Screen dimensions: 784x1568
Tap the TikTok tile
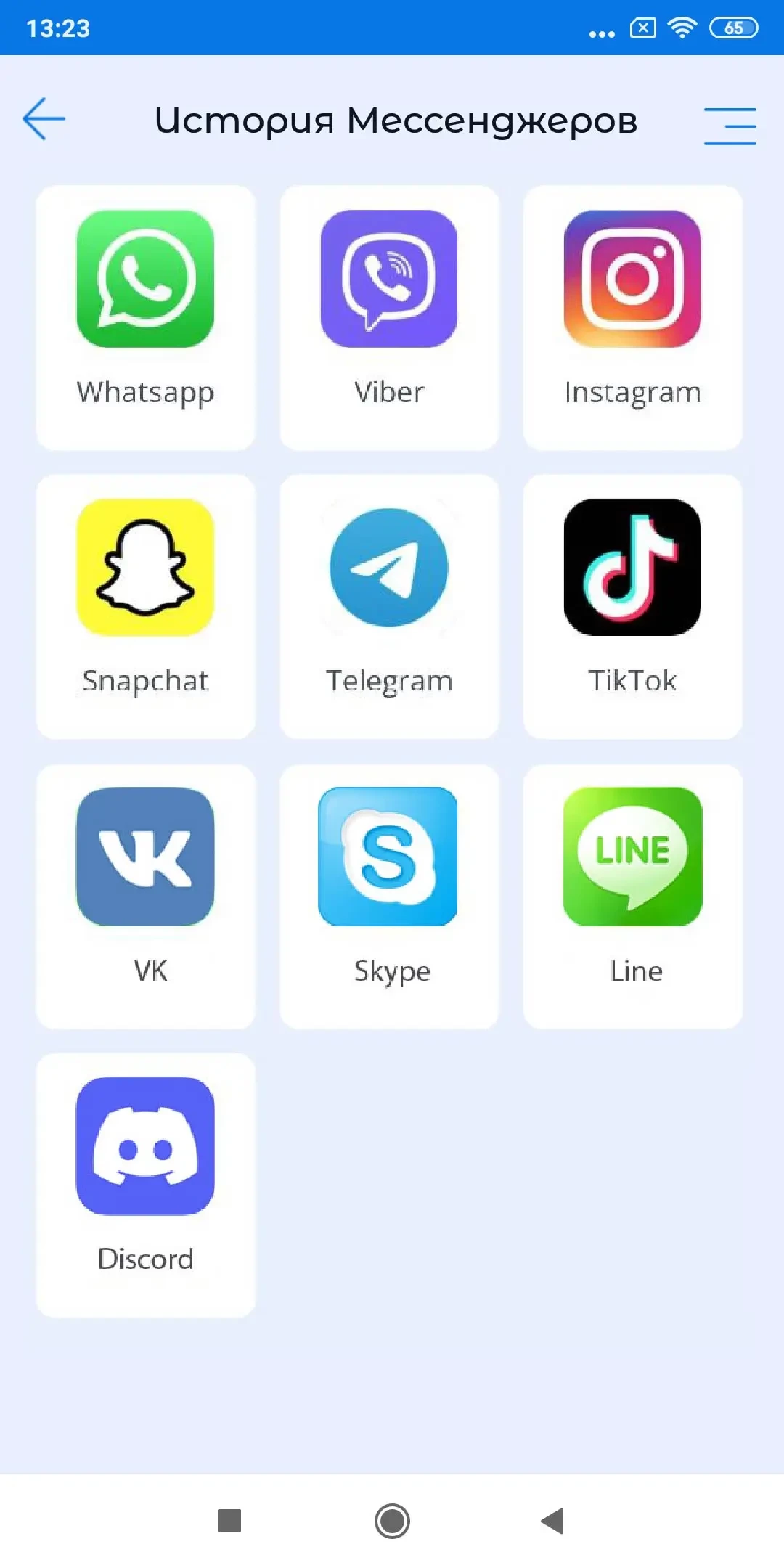[632, 606]
